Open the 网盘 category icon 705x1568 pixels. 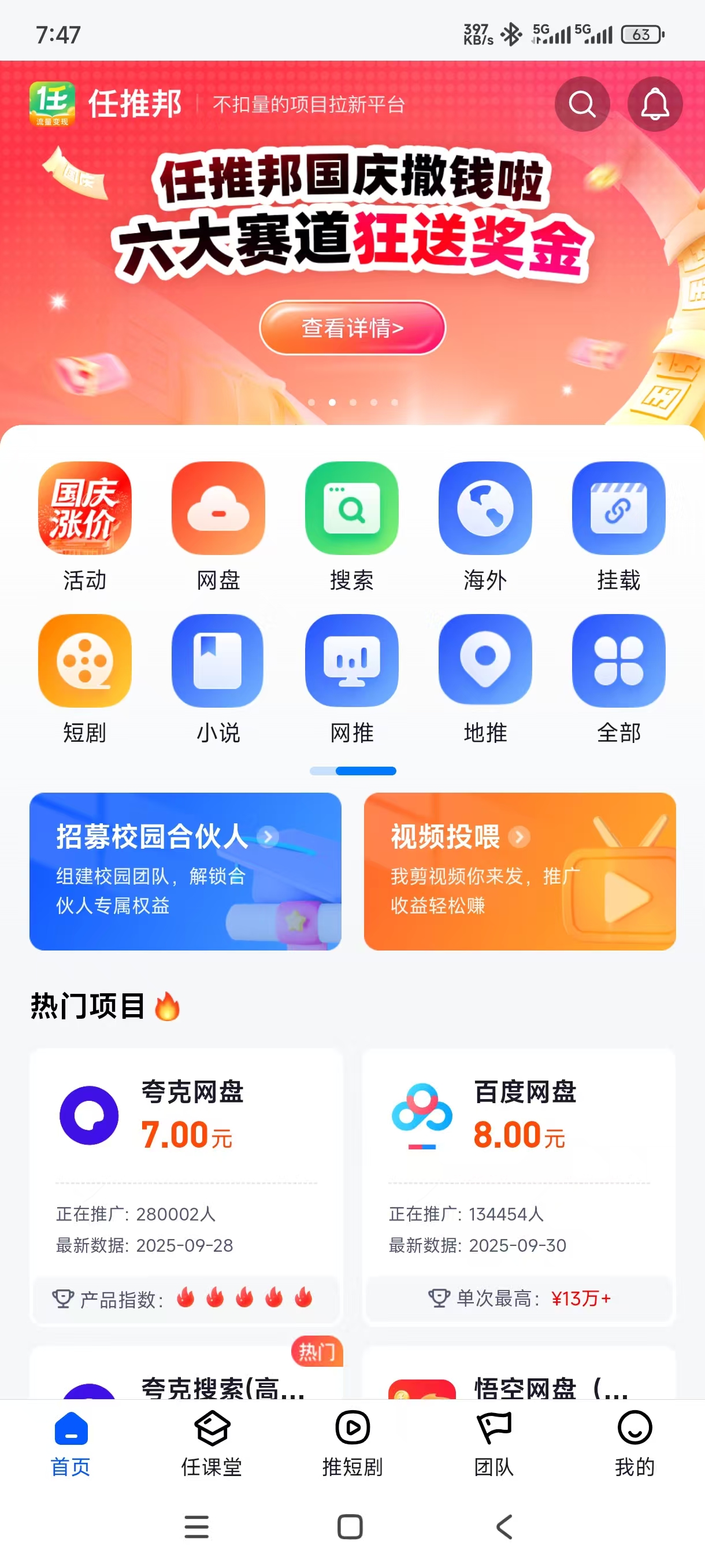coord(218,510)
